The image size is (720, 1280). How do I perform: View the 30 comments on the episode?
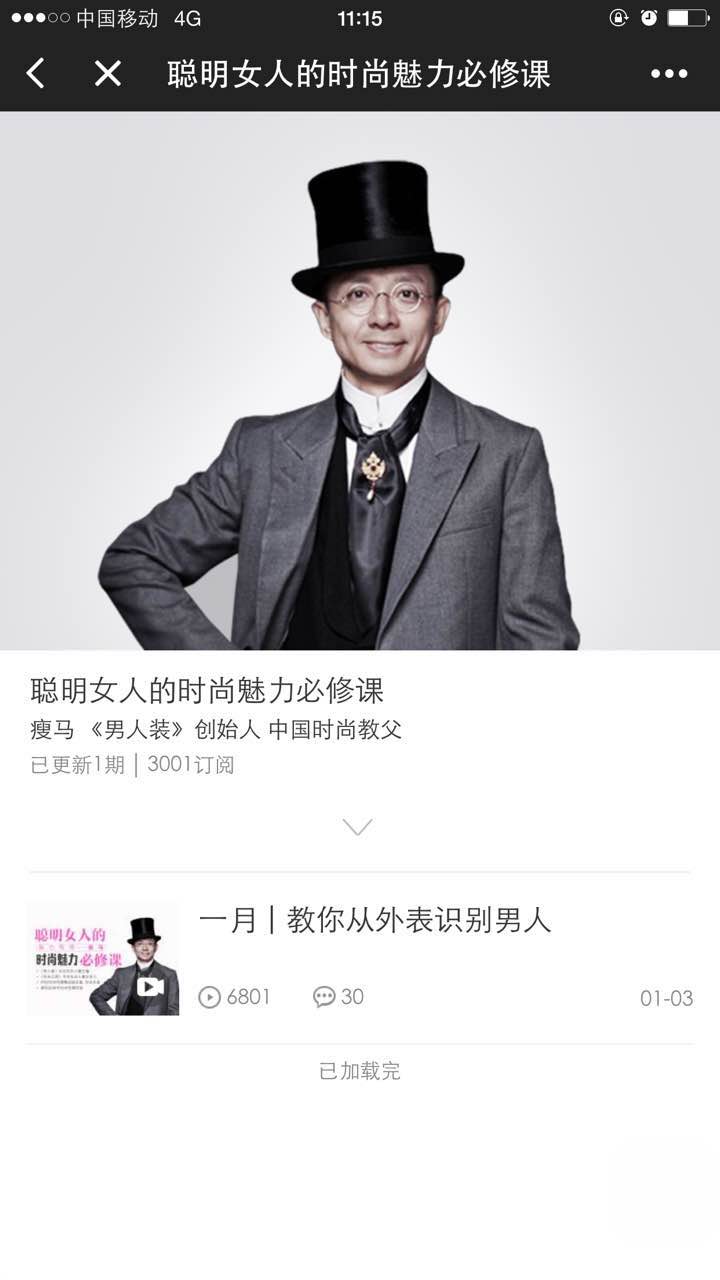click(338, 997)
